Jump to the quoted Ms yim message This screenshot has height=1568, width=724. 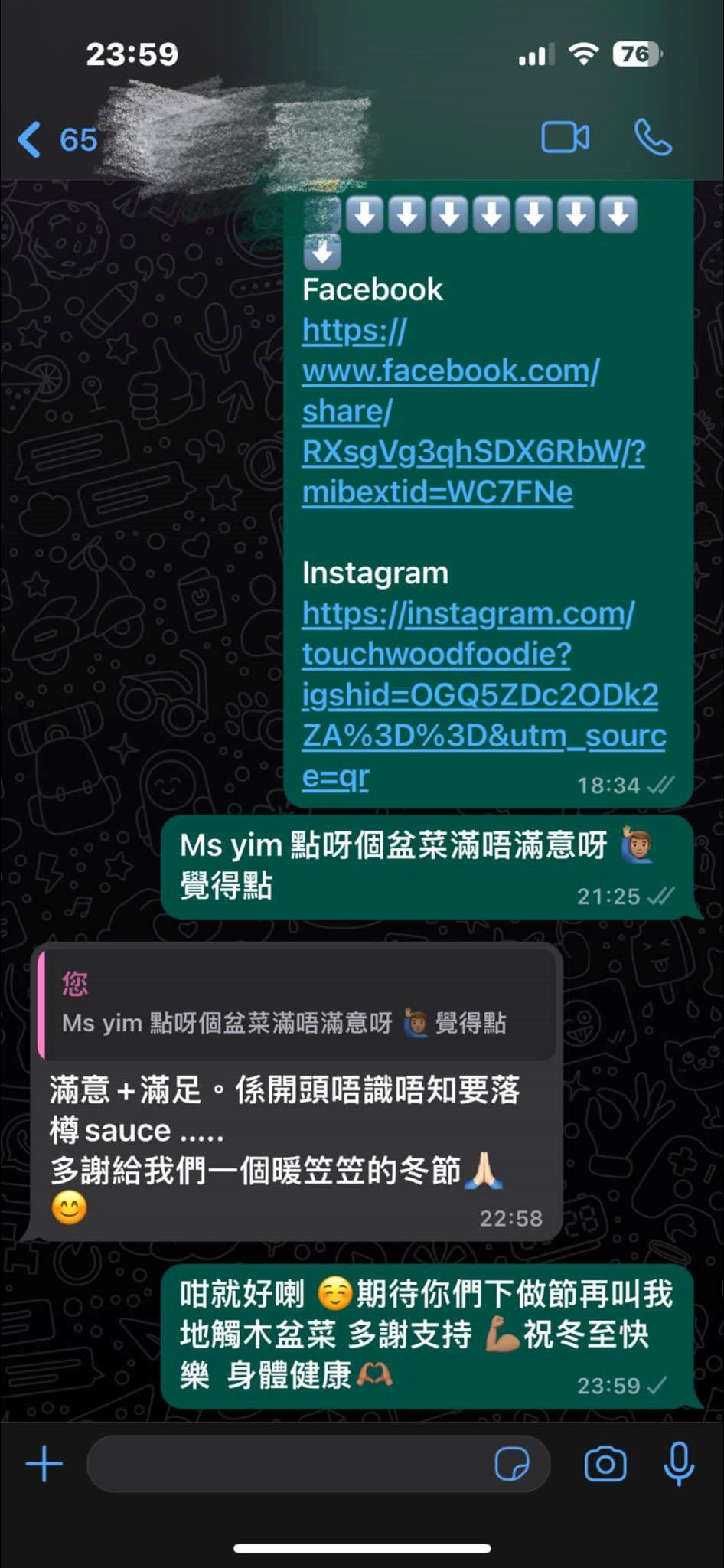[x=297, y=1004]
